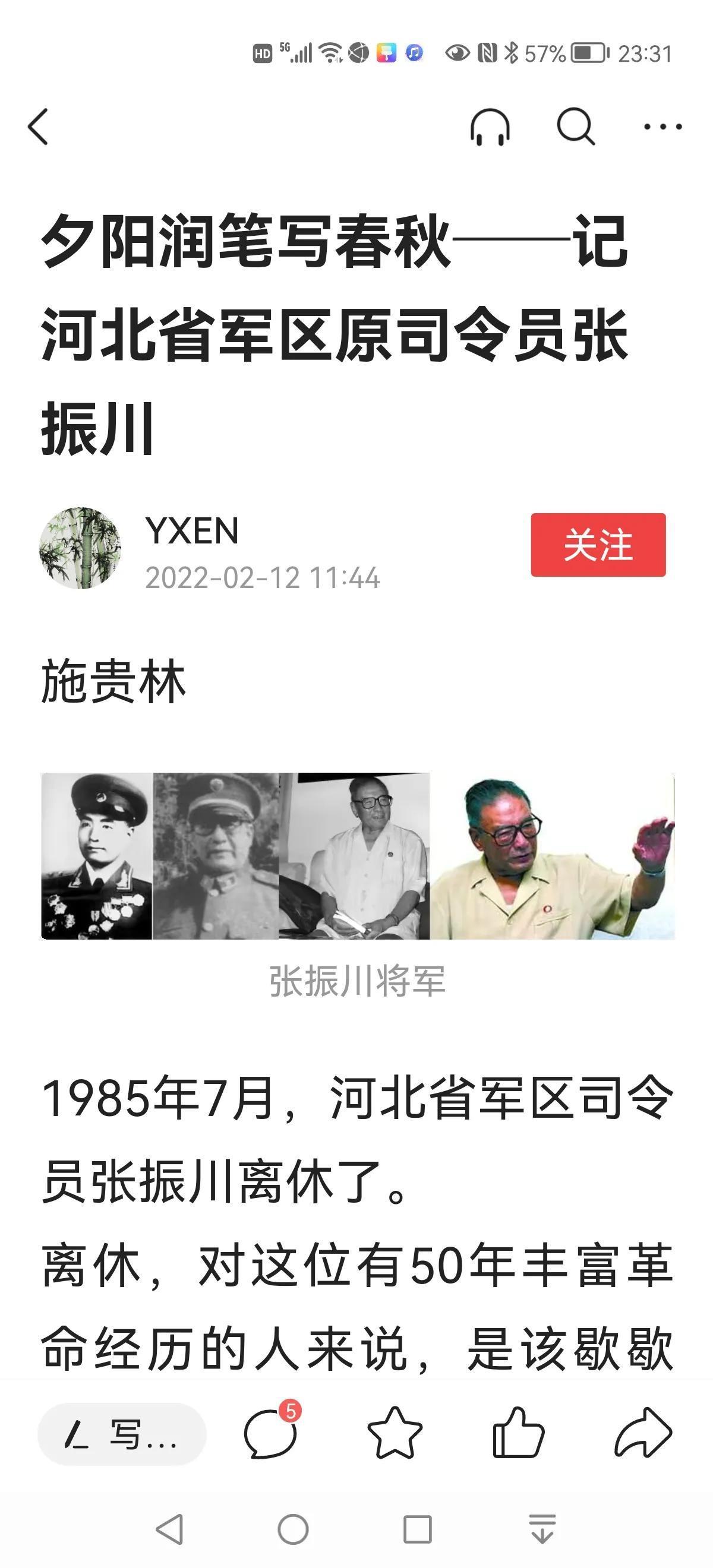Listen to the article via the headphone icon

pyautogui.click(x=490, y=127)
